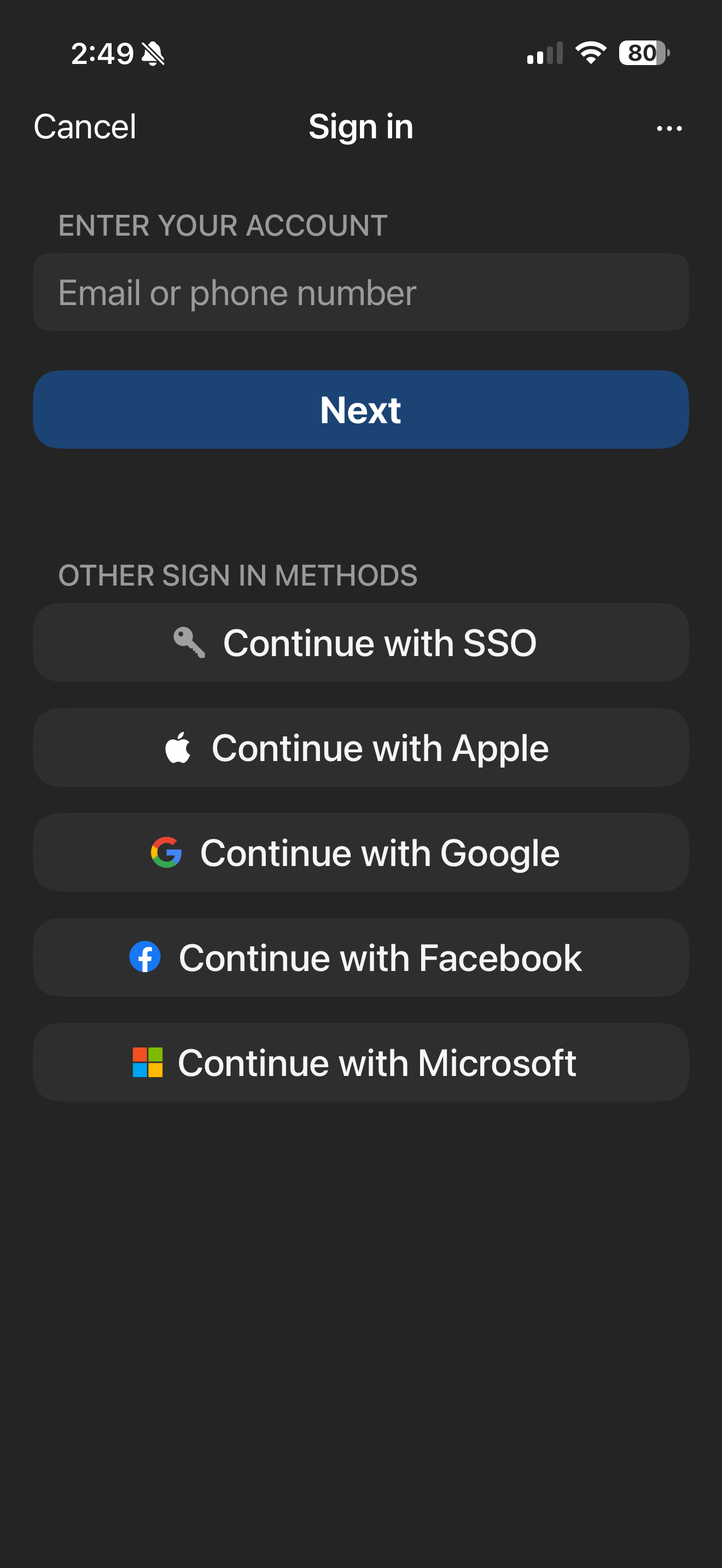Focus the Email or phone number field
The image size is (722, 1568).
point(360,293)
